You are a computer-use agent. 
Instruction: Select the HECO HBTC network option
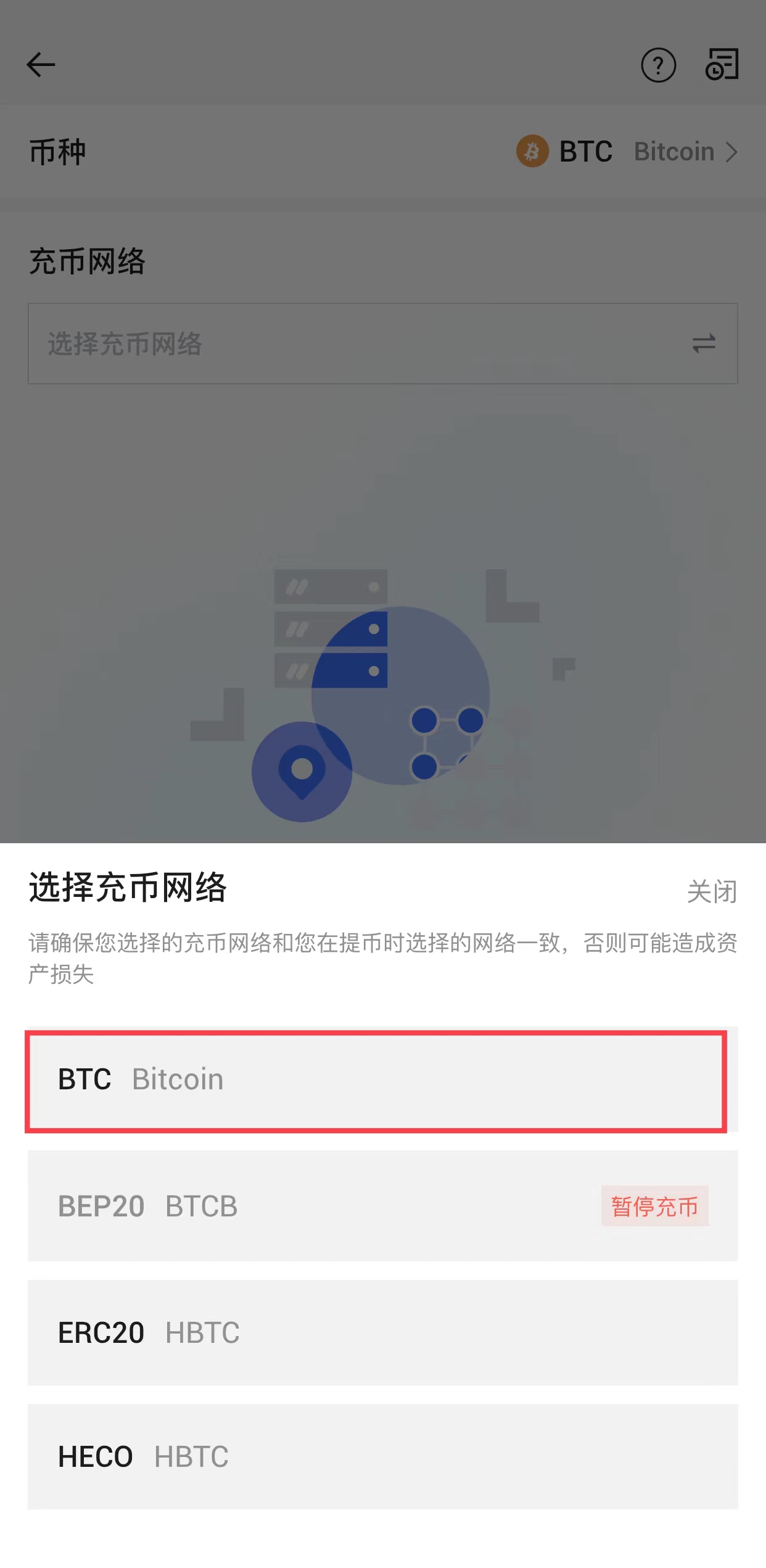[x=382, y=1458]
